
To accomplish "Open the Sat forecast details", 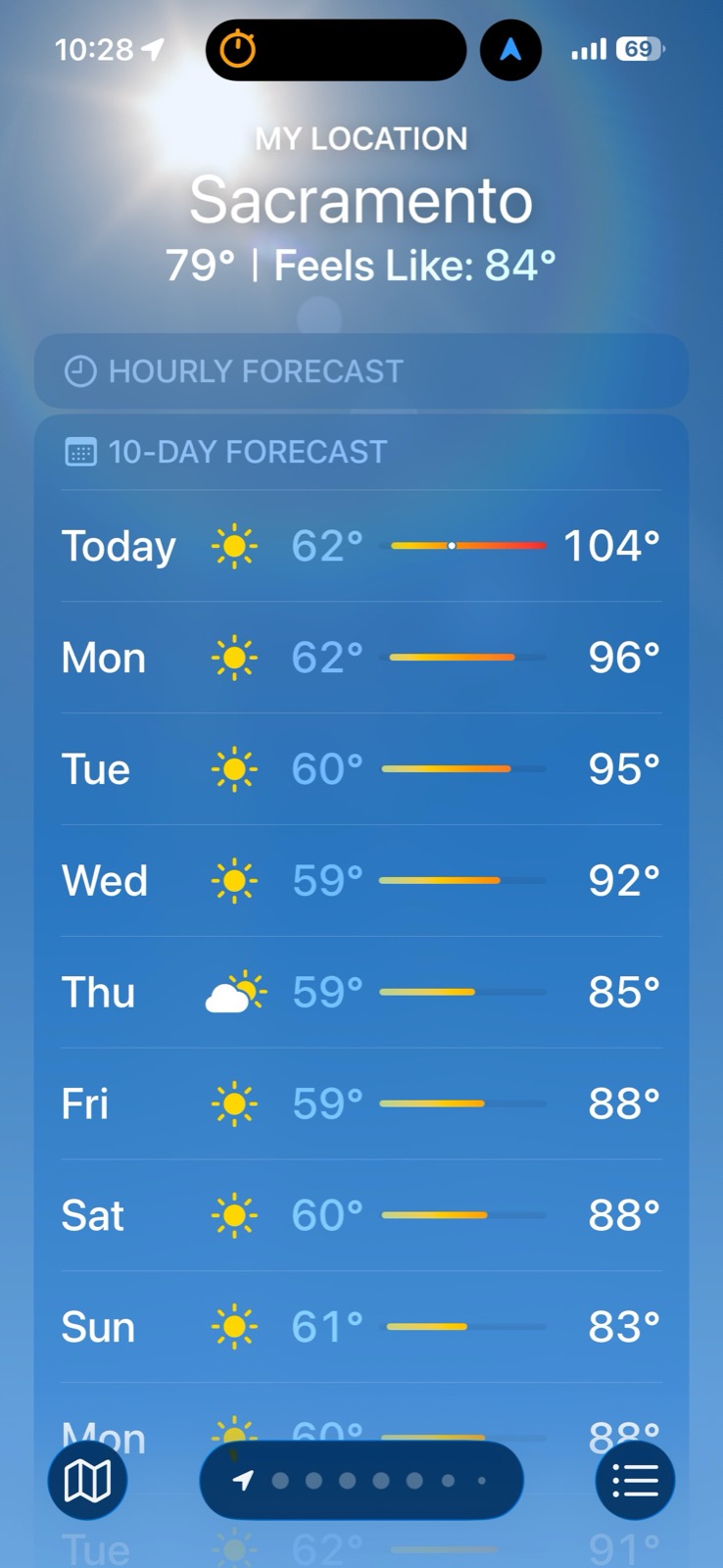I will click(361, 1216).
